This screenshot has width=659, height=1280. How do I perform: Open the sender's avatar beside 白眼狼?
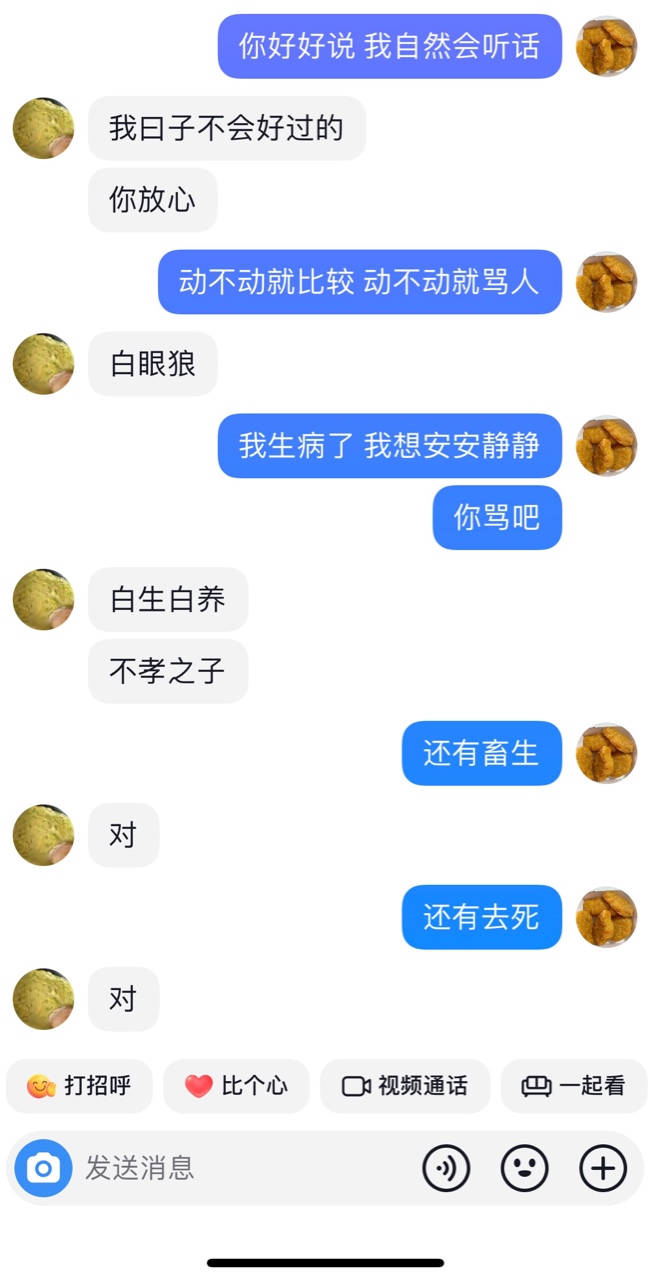click(x=43, y=364)
